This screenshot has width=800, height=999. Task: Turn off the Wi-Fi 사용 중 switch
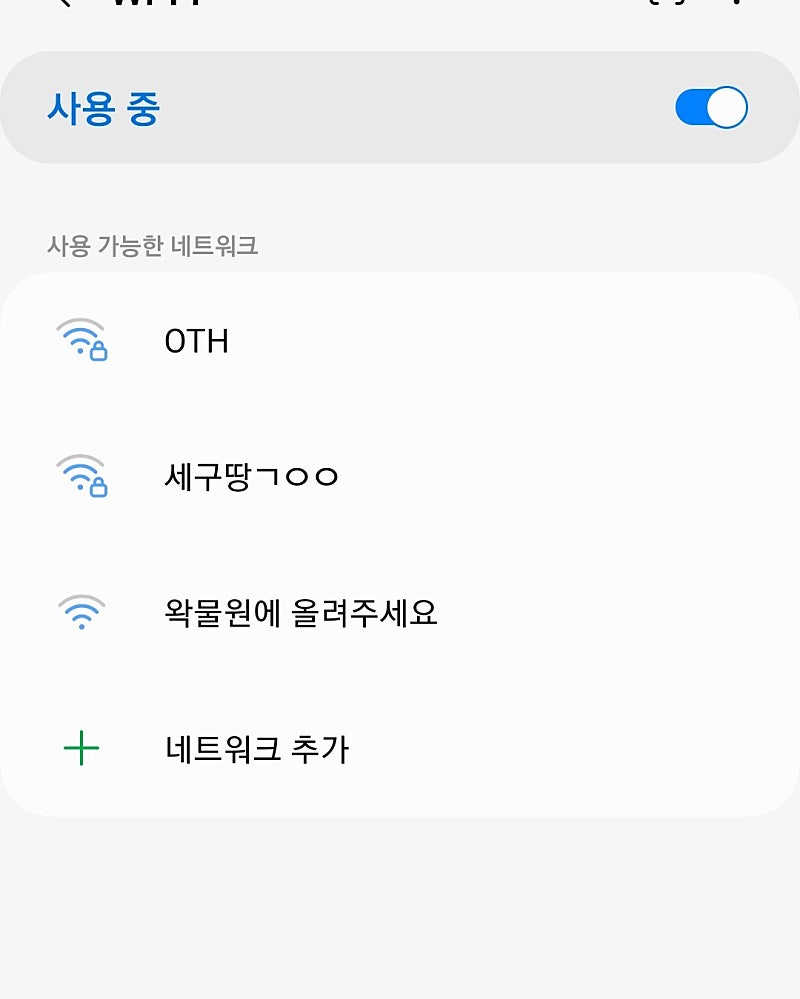click(x=711, y=108)
